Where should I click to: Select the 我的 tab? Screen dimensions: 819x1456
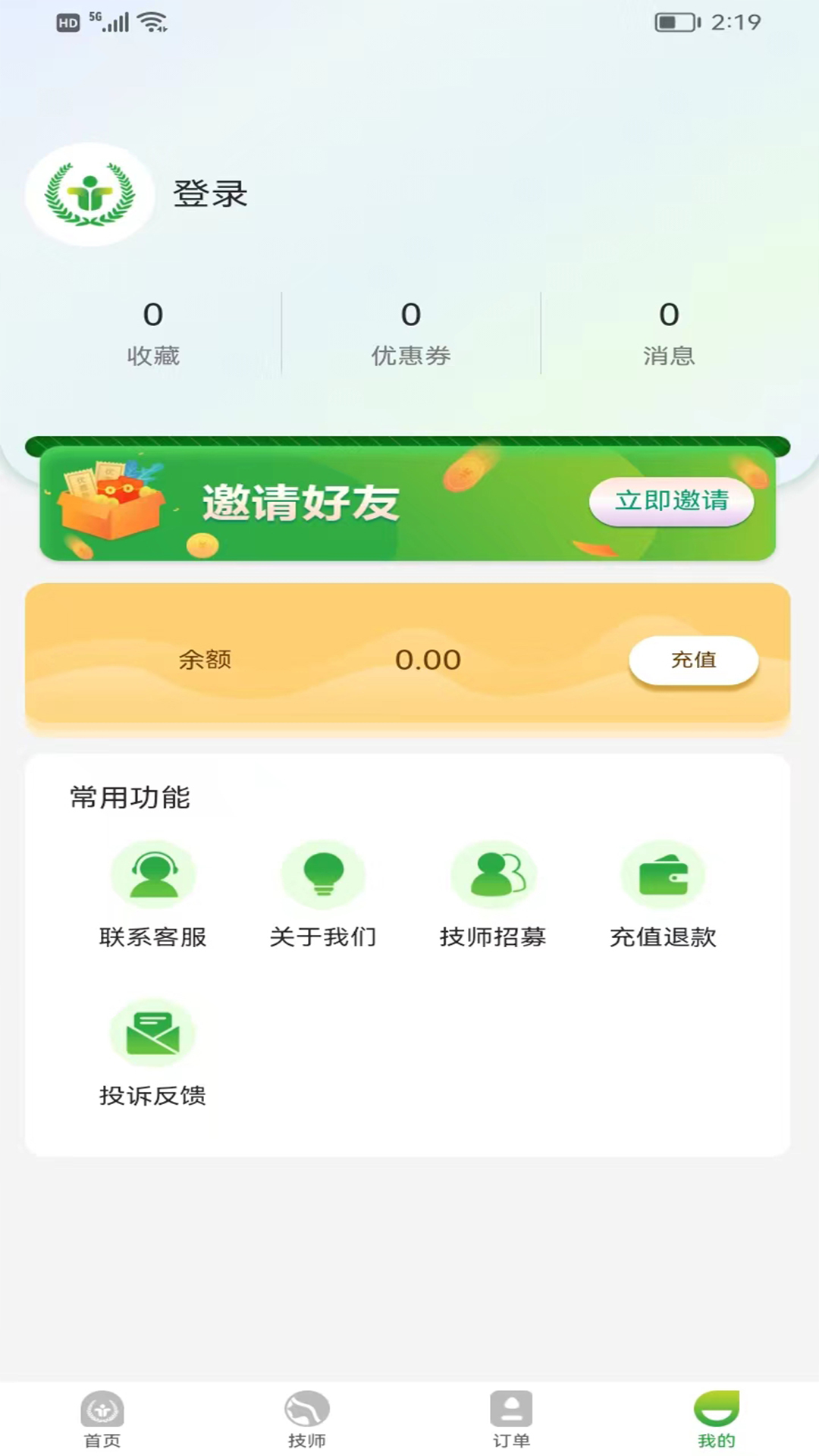(717, 1420)
